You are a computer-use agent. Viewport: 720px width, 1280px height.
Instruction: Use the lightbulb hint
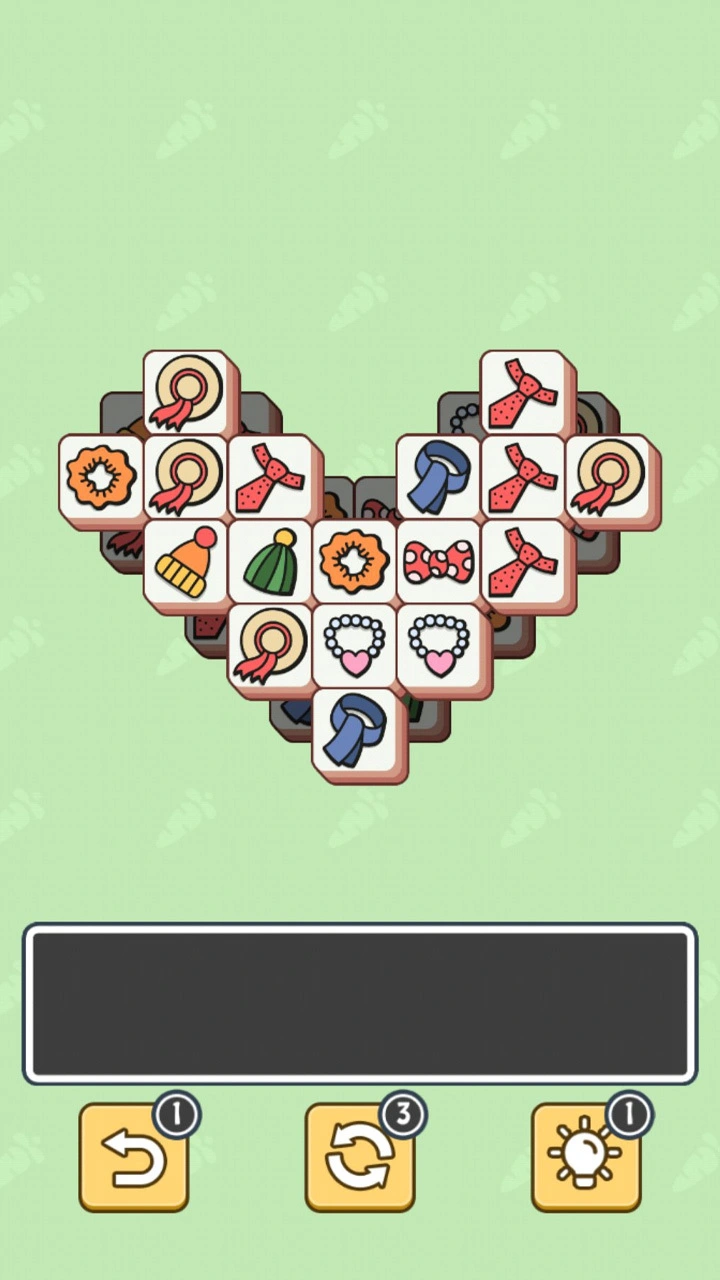pos(586,1157)
